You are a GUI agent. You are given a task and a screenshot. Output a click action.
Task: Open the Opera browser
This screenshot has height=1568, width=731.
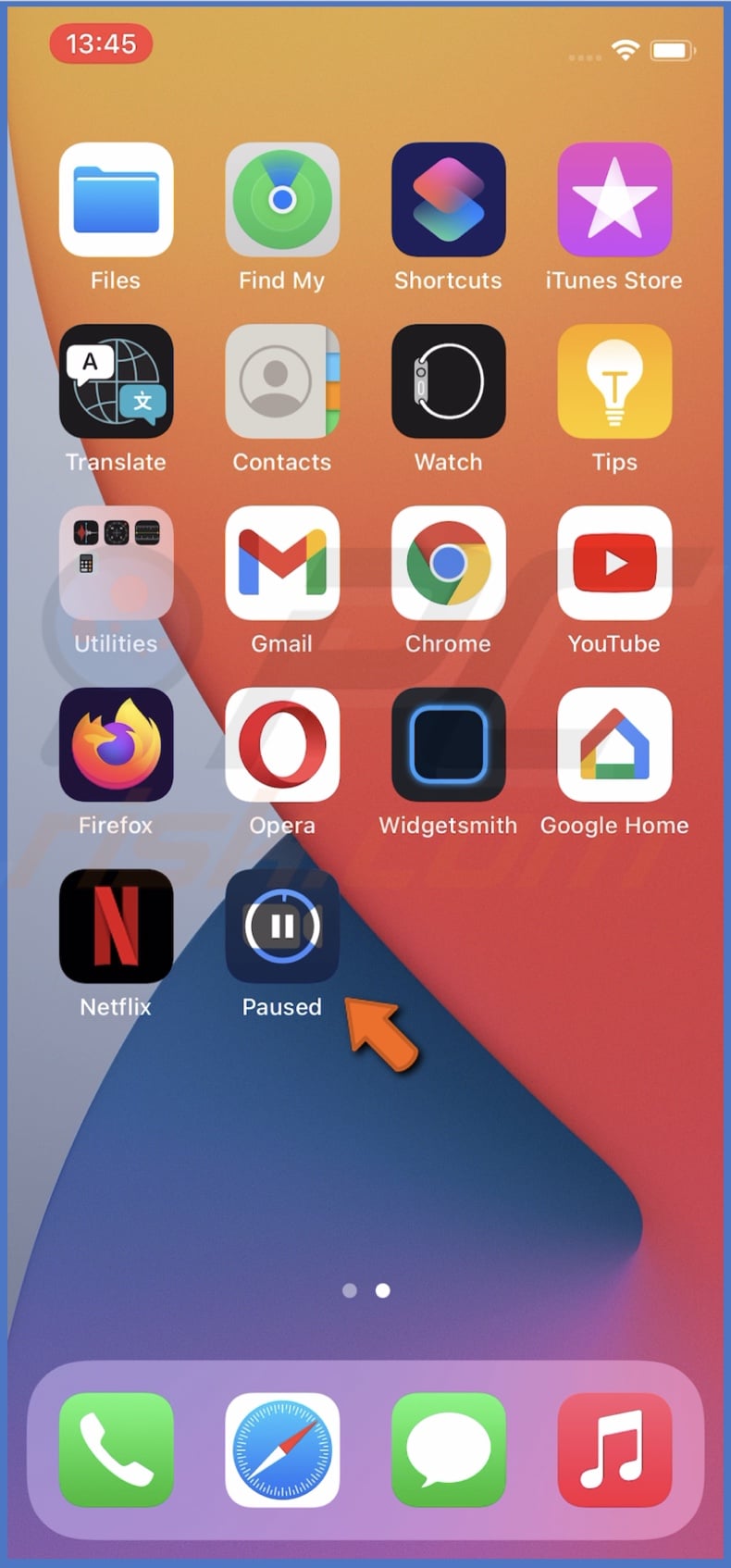(282, 744)
